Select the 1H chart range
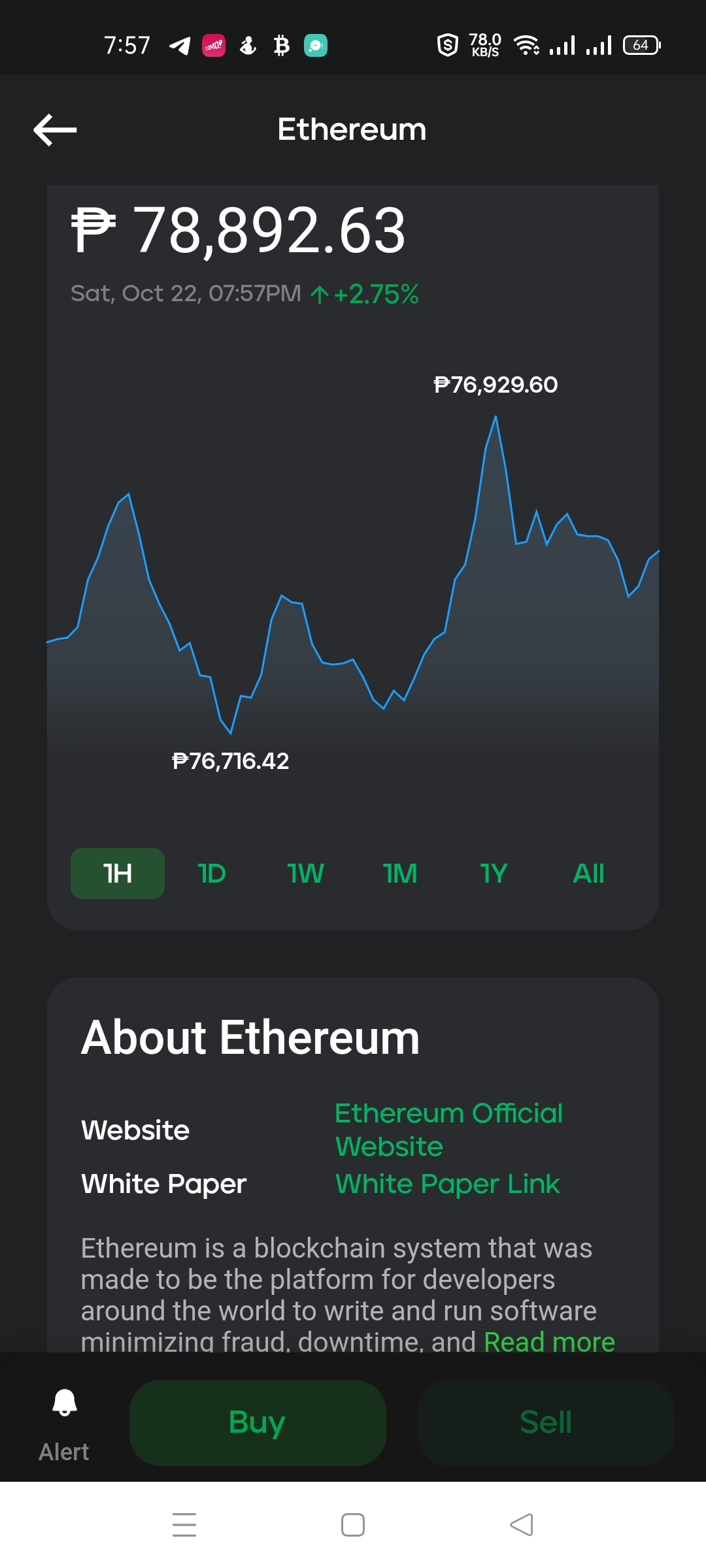 (118, 874)
